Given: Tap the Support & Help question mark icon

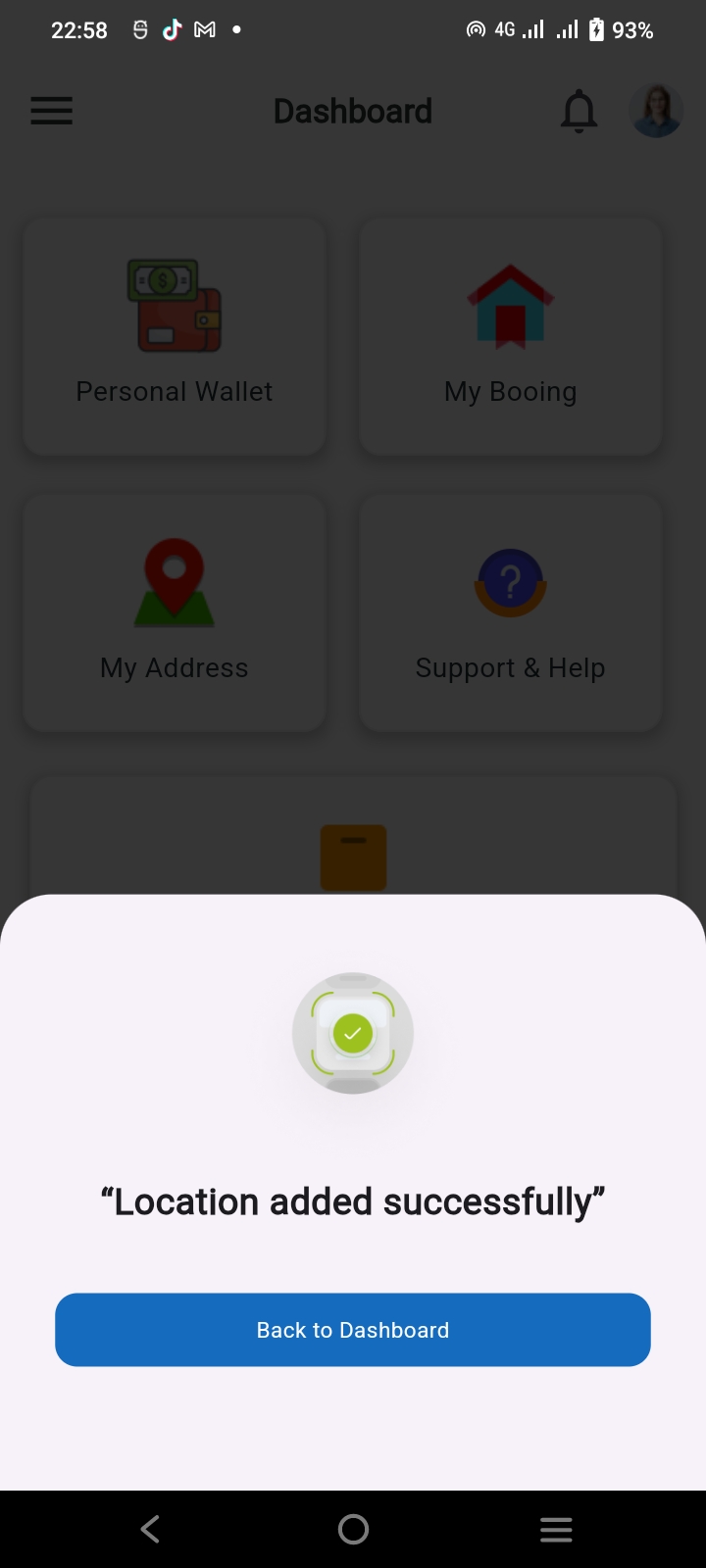Looking at the screenshot, I should 509,583.
